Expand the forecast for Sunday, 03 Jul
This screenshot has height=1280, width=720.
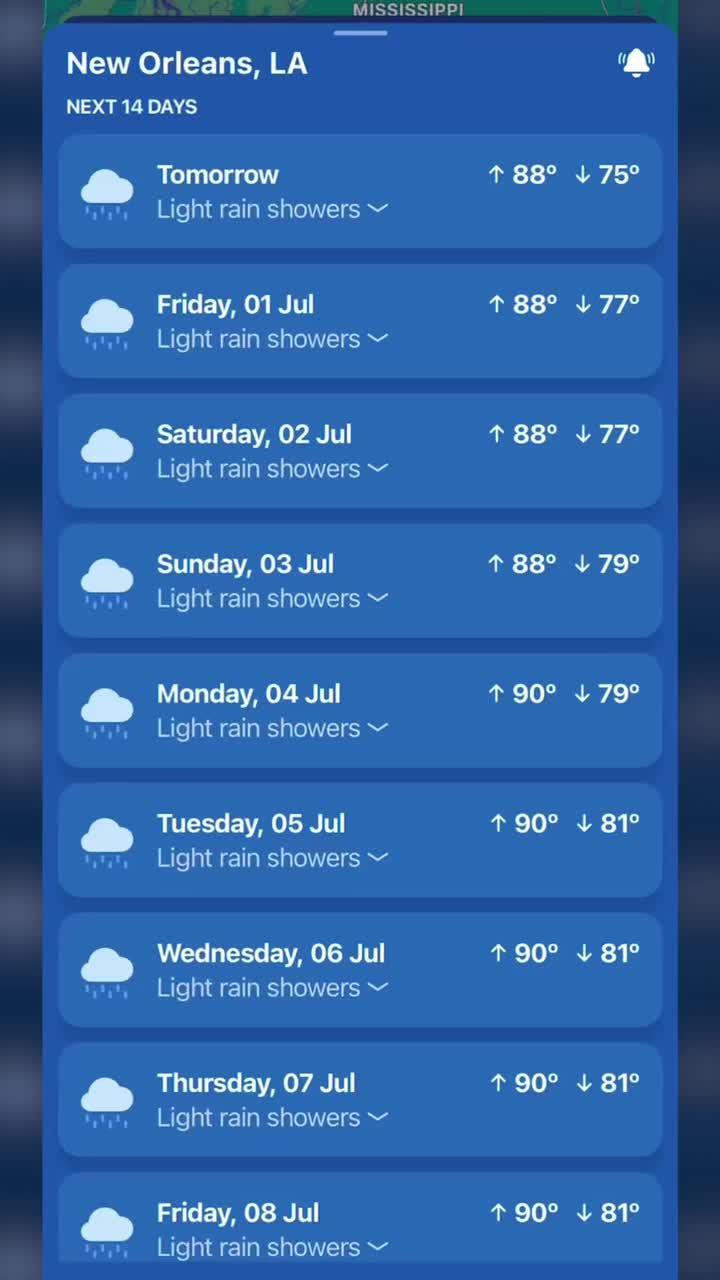pos(378,598)
